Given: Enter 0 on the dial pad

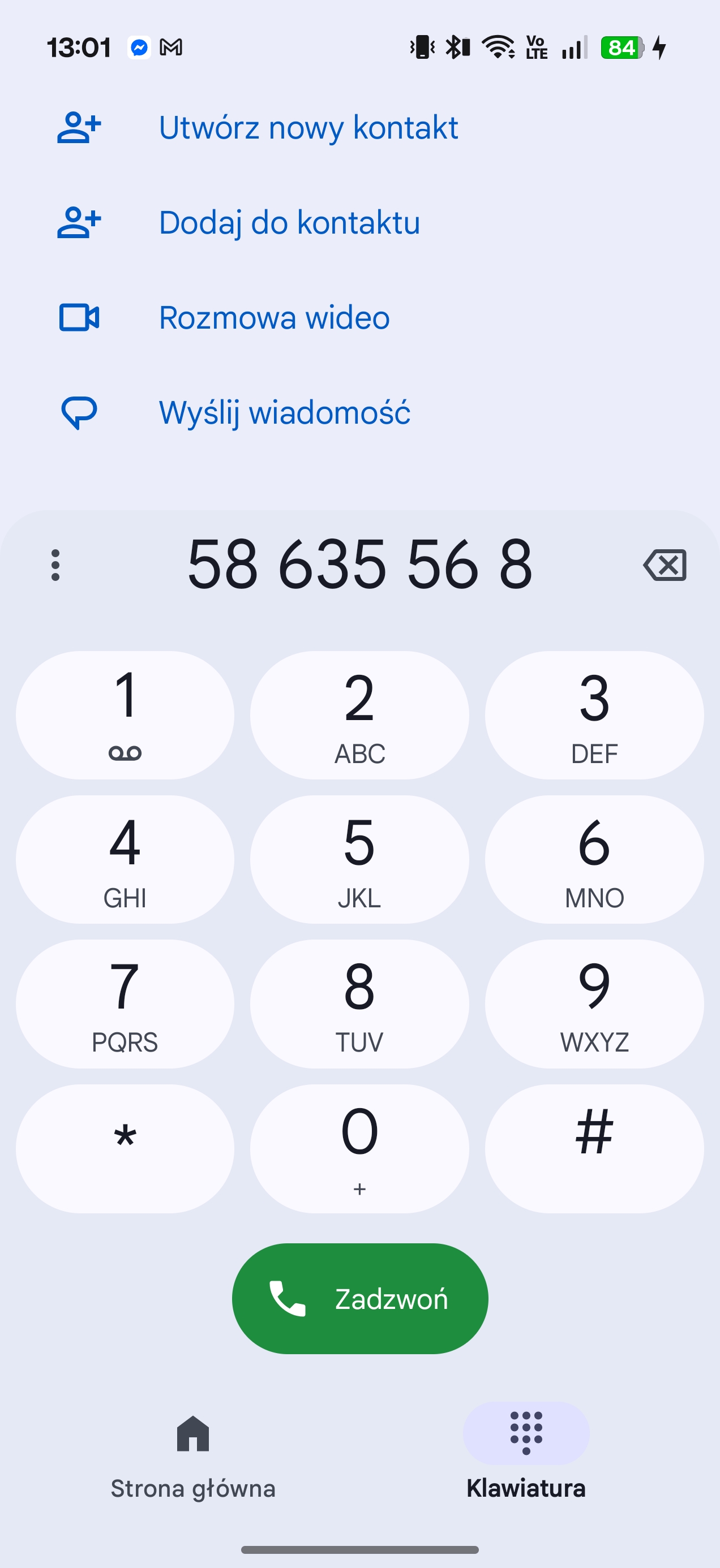Looking at the screenshot, I should point(359,1149).
